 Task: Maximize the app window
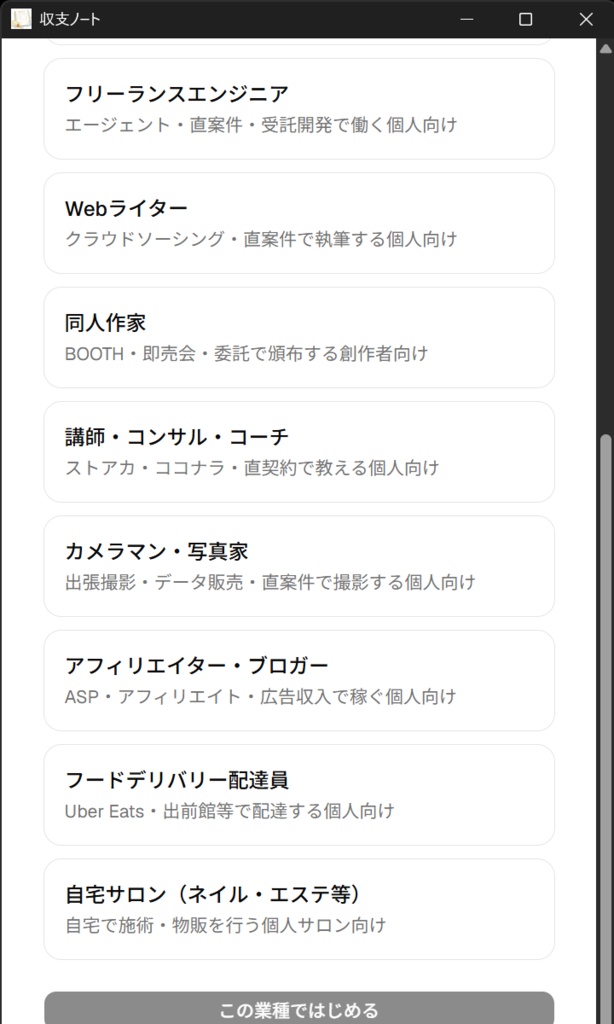tap(525, 20)
